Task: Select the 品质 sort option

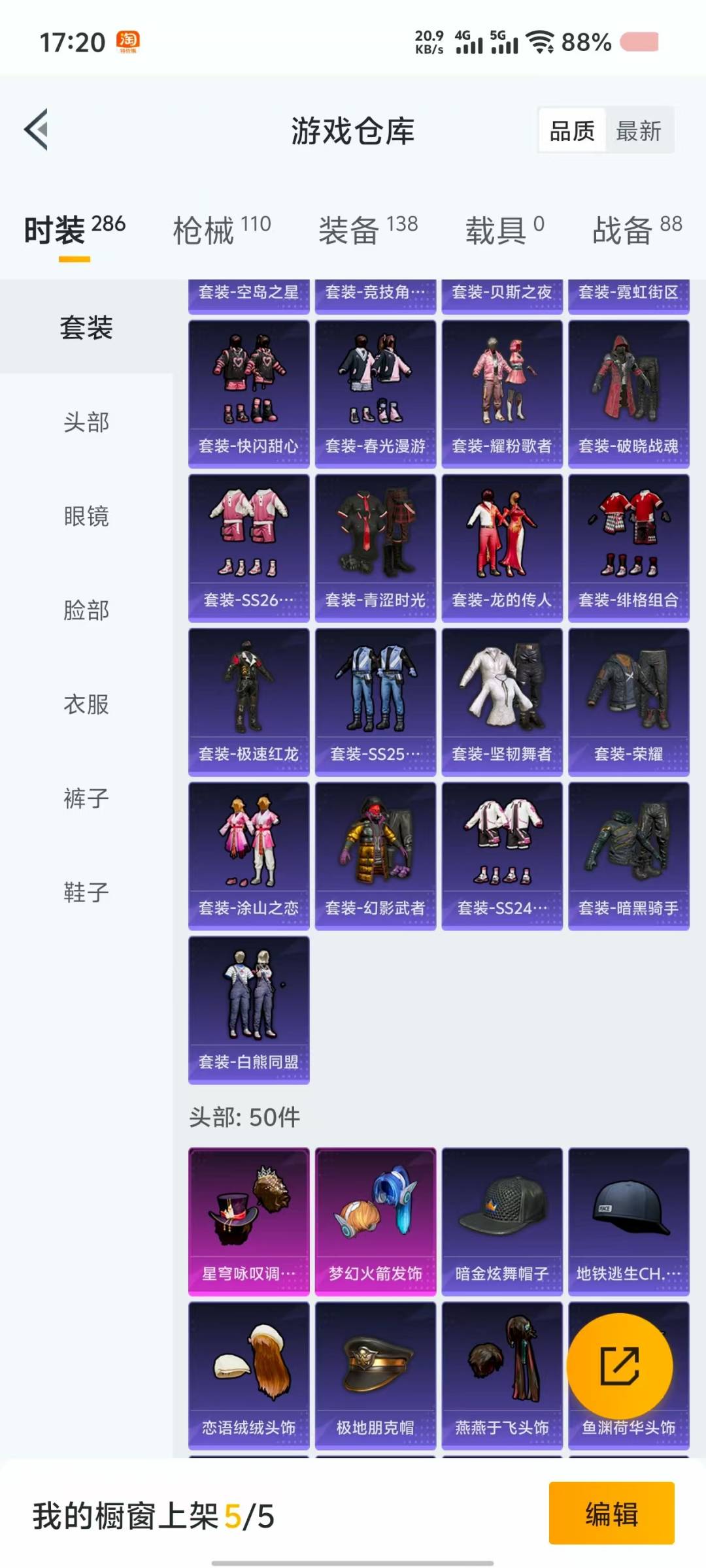Action: tap(572, 131)
